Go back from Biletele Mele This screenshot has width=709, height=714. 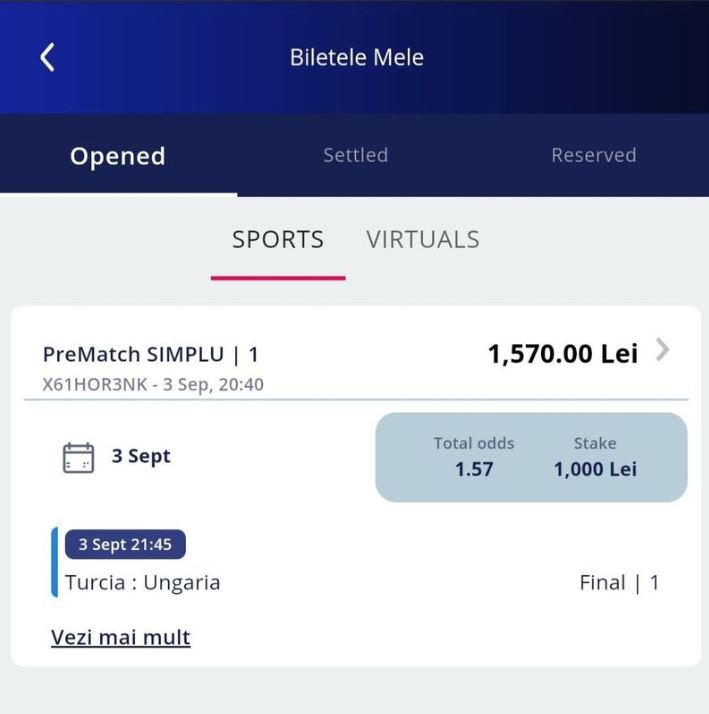pos(47,57)
